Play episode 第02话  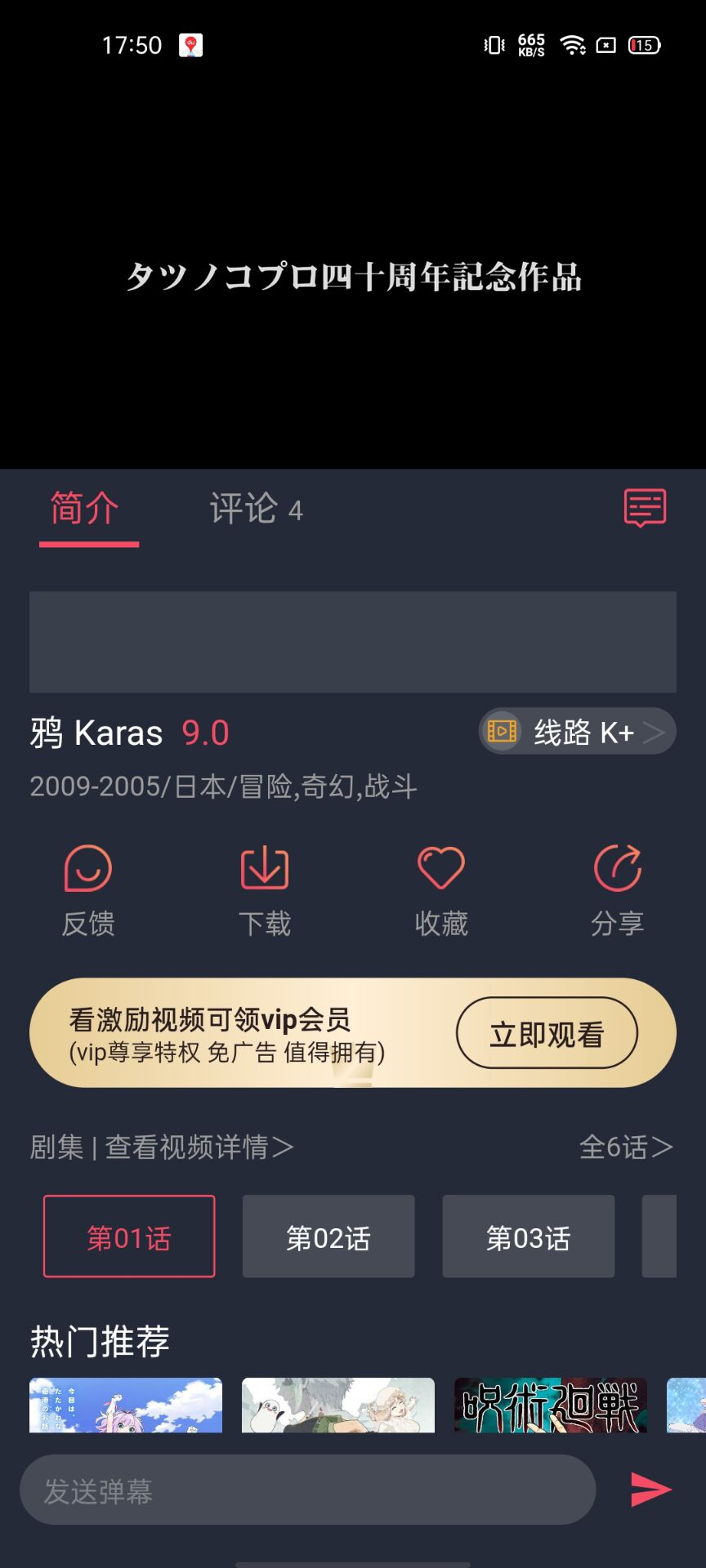click(x=328, y=1237)
